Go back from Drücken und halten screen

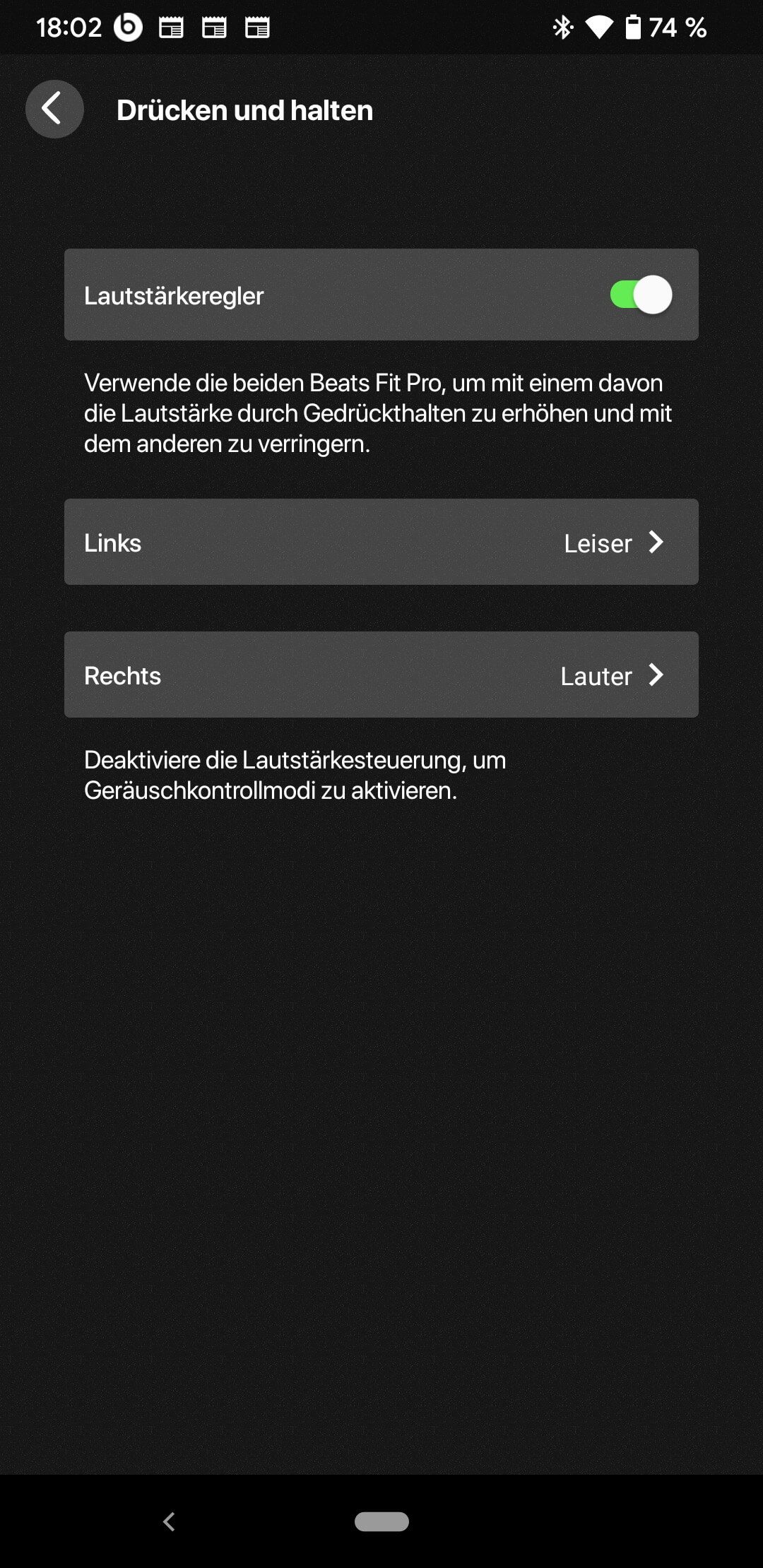[x=54, y=109]
